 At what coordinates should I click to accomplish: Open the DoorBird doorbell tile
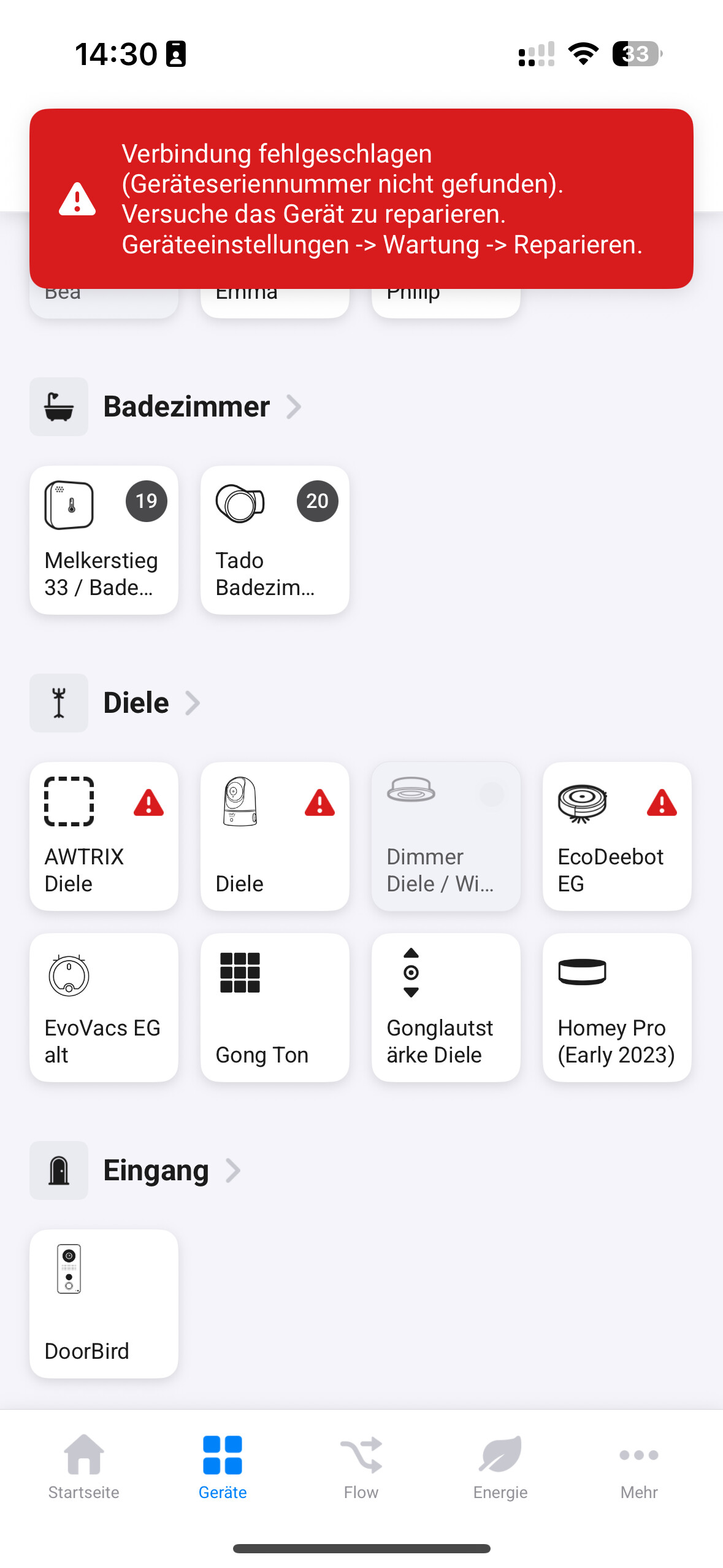[x=104, y=1304]
